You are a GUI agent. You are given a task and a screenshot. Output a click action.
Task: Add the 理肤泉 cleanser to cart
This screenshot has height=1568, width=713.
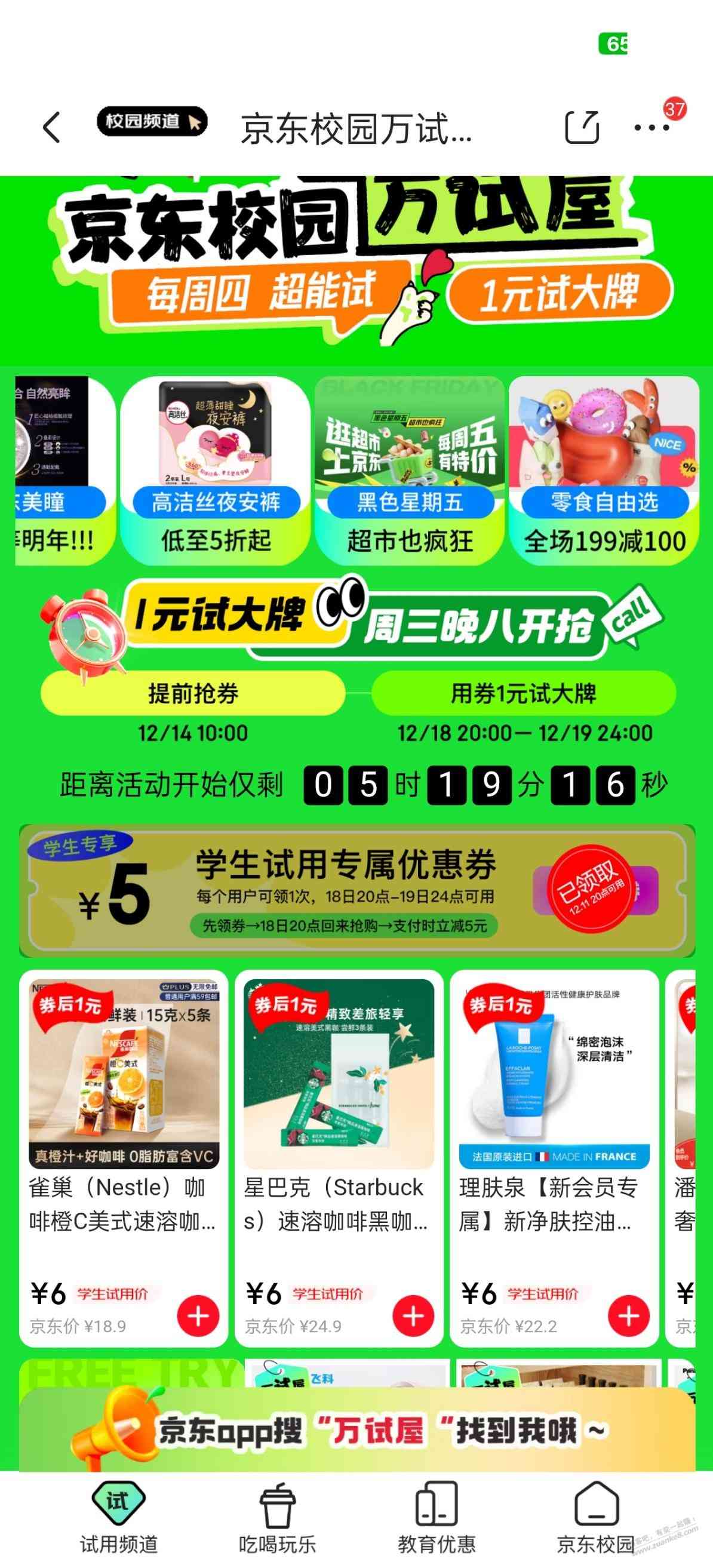(628, 1315)
